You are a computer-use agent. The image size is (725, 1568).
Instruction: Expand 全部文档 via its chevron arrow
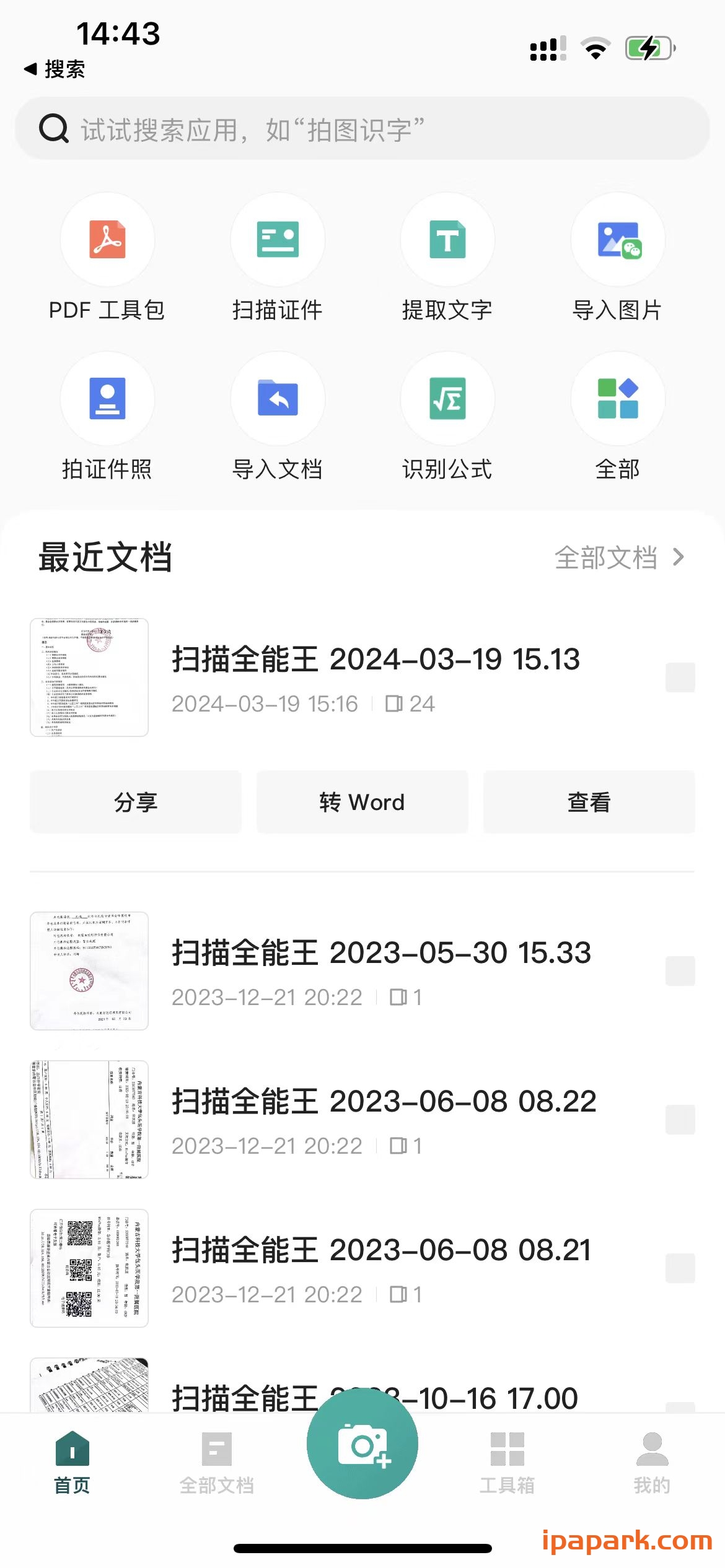(x=679, y=557)
